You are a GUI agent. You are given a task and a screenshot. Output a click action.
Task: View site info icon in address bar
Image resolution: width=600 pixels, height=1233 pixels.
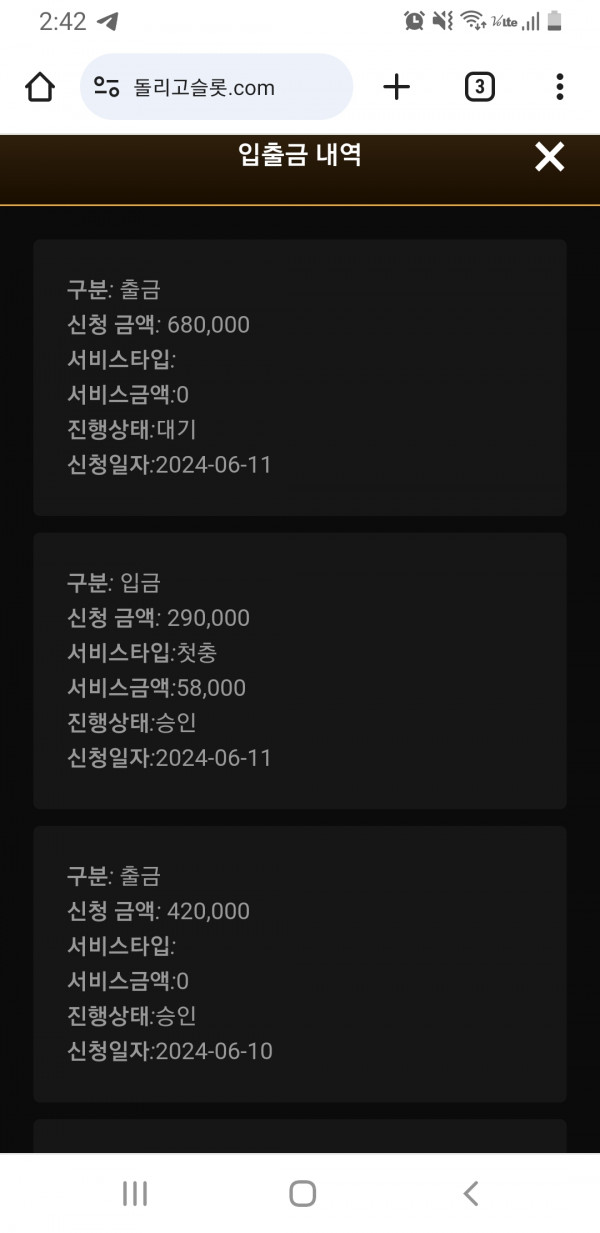pyautogui.click(x=106, y=88)
